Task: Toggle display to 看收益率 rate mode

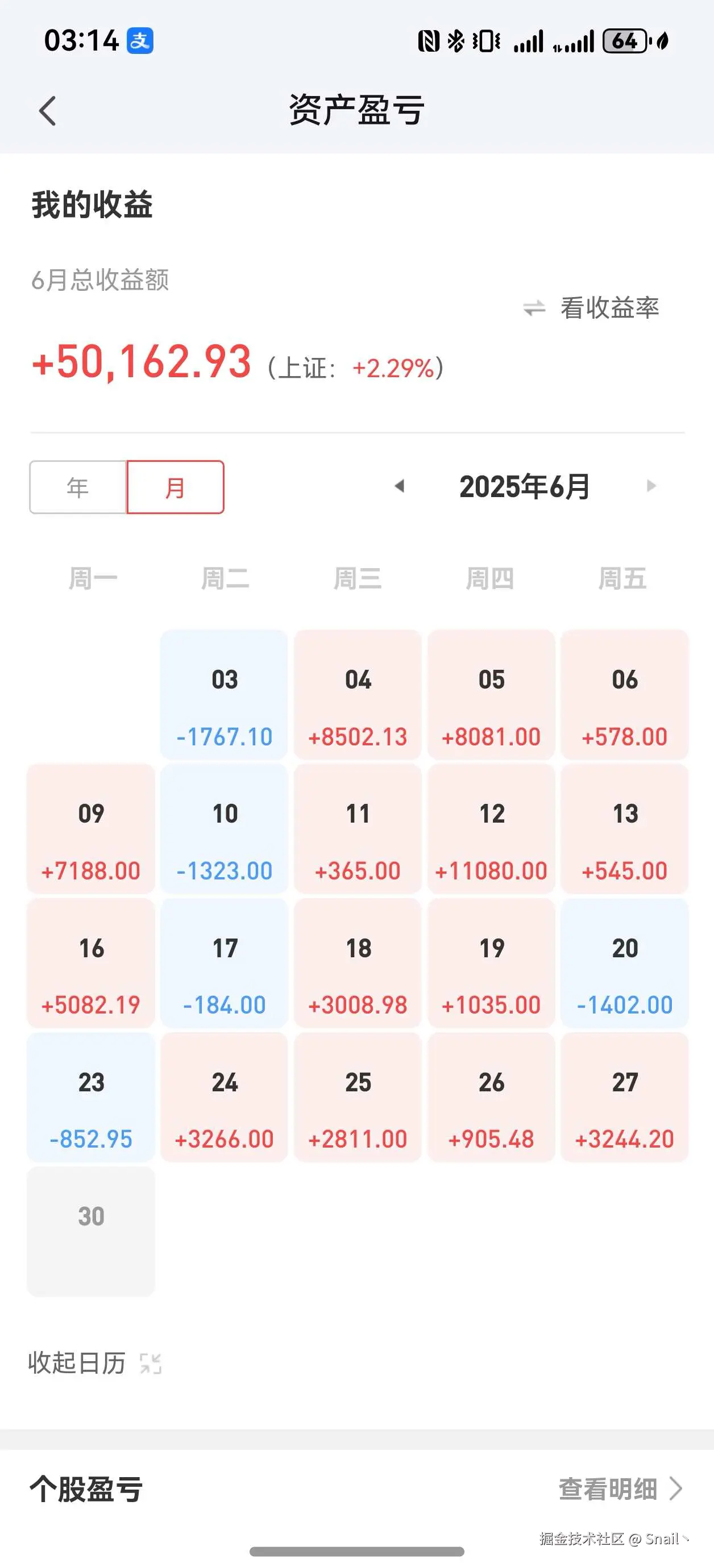Action: [x=609, y=309]
